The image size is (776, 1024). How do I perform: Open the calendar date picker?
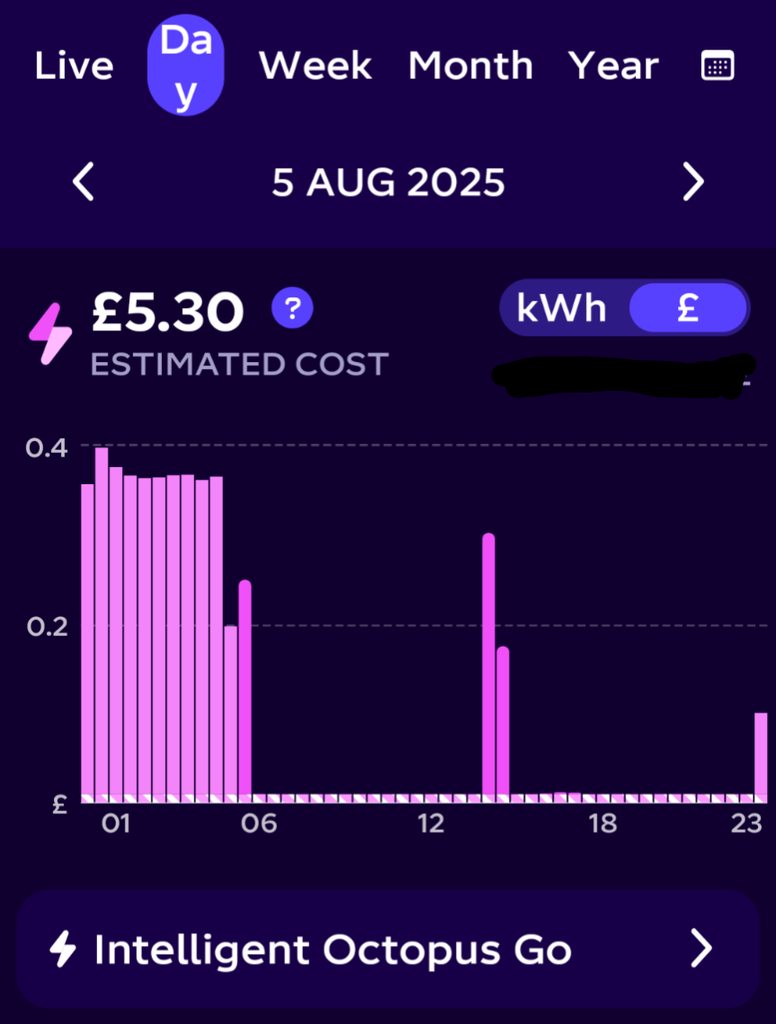pos(718,66)
